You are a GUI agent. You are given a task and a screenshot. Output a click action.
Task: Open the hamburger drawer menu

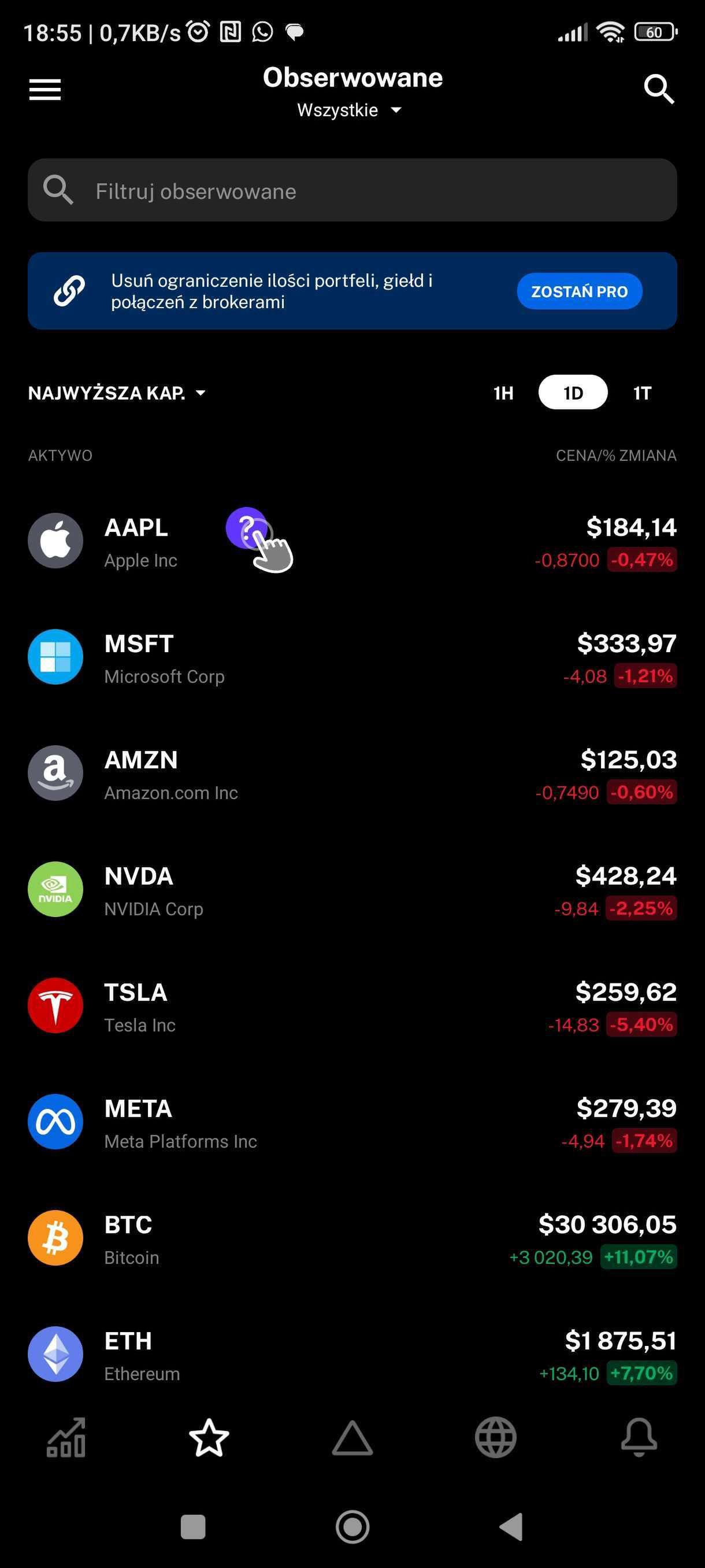pos(45,90)
